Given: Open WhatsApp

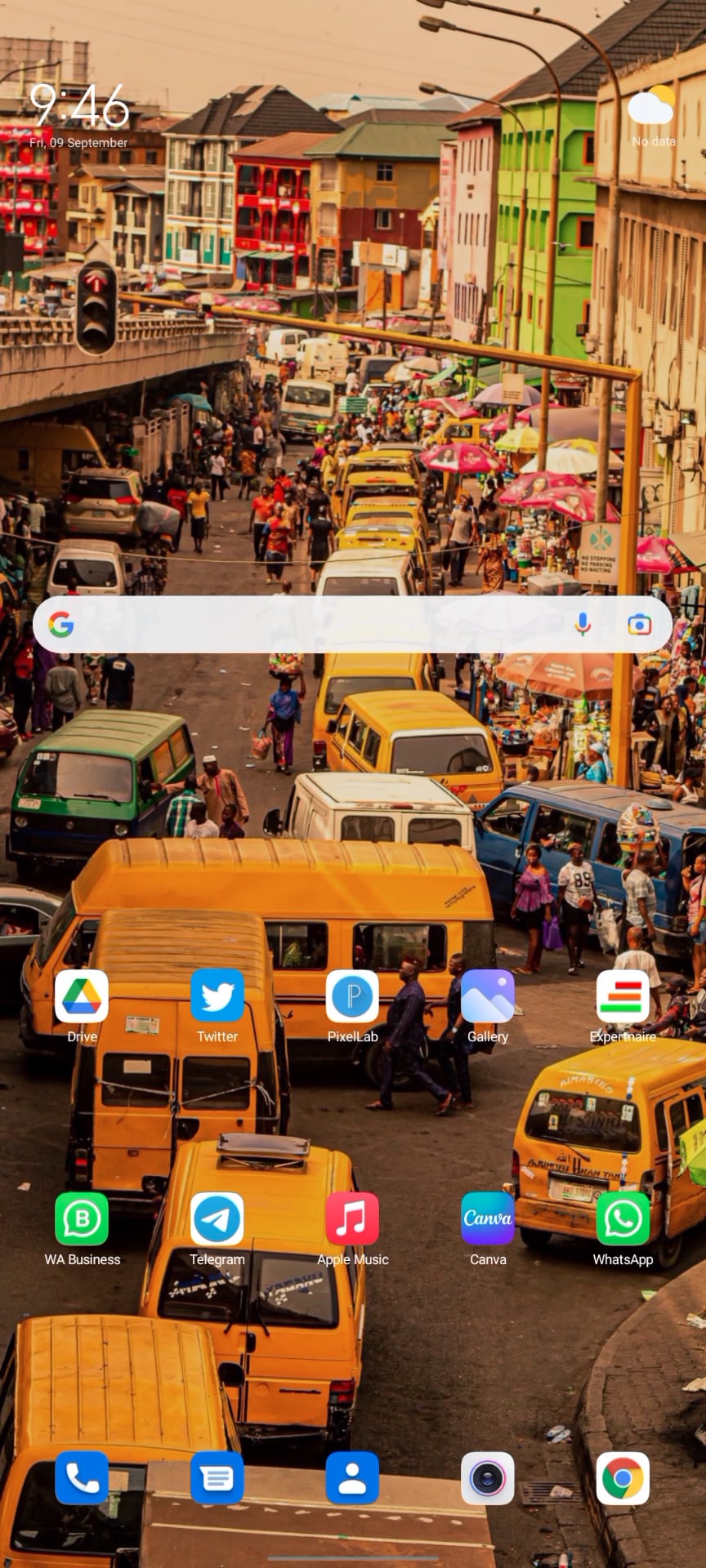Looking at the screenshot, I should point(623,1219).
